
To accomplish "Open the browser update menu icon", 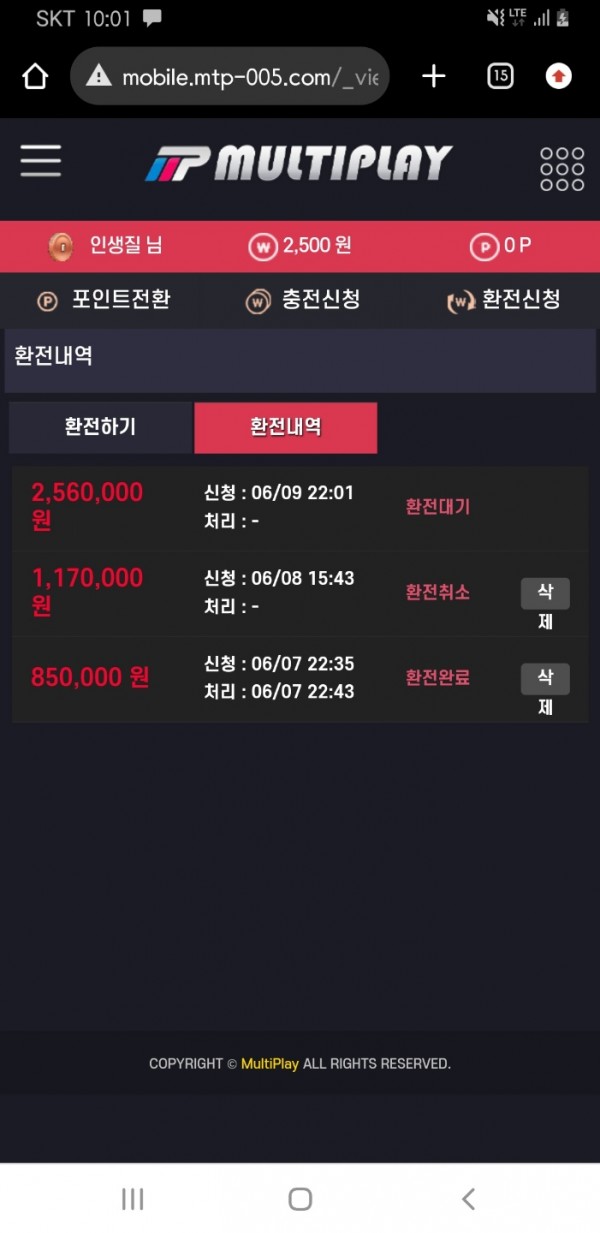I will (x=559, y=76).
